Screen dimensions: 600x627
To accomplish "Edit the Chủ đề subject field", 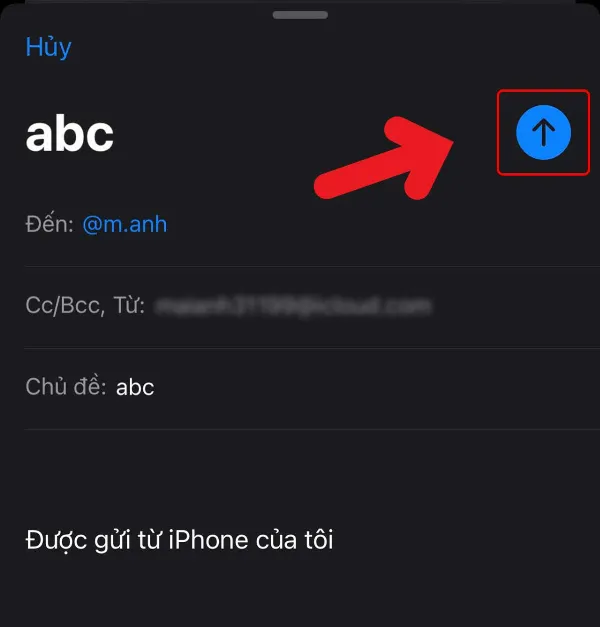I will click(x=300, y=387).
